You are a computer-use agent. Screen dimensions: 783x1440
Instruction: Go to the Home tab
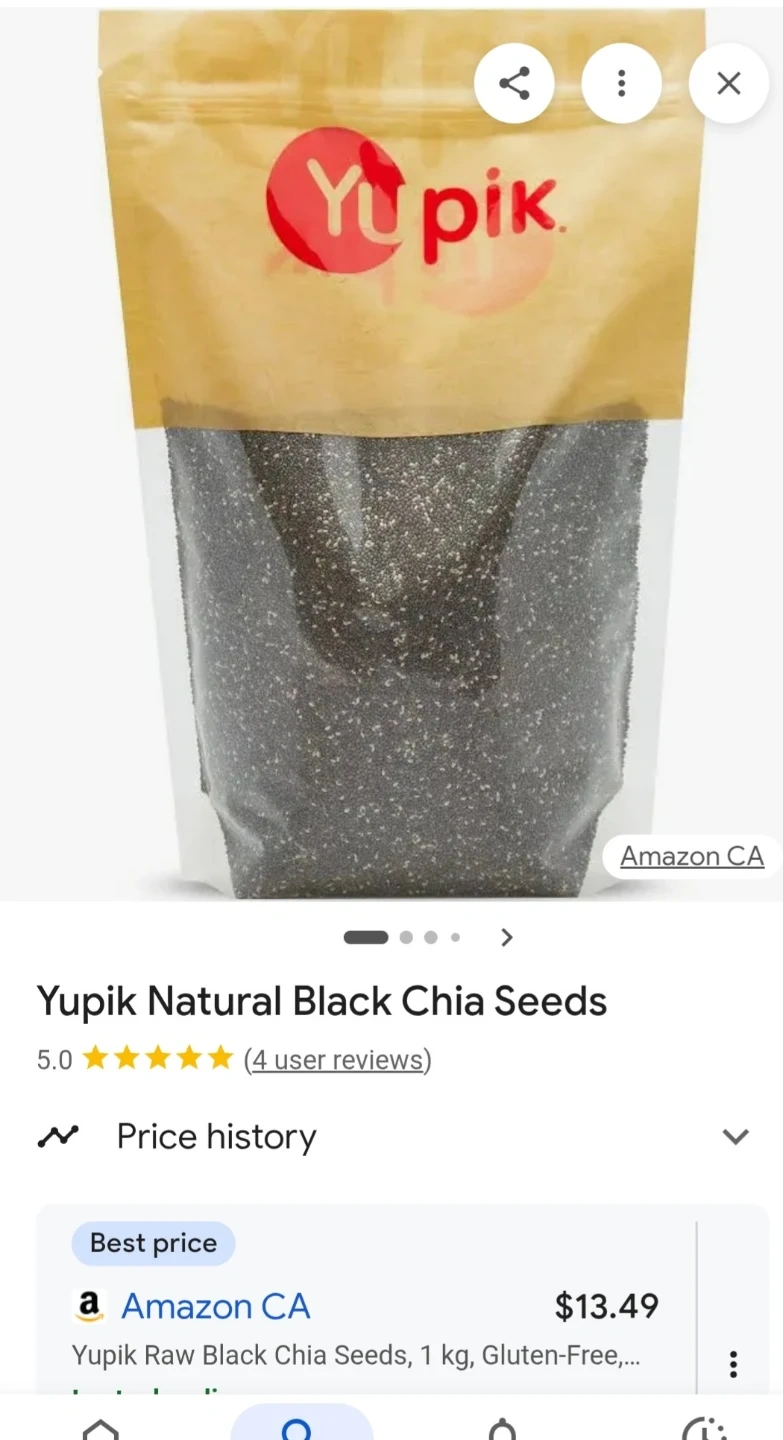tap(100, 1428)
